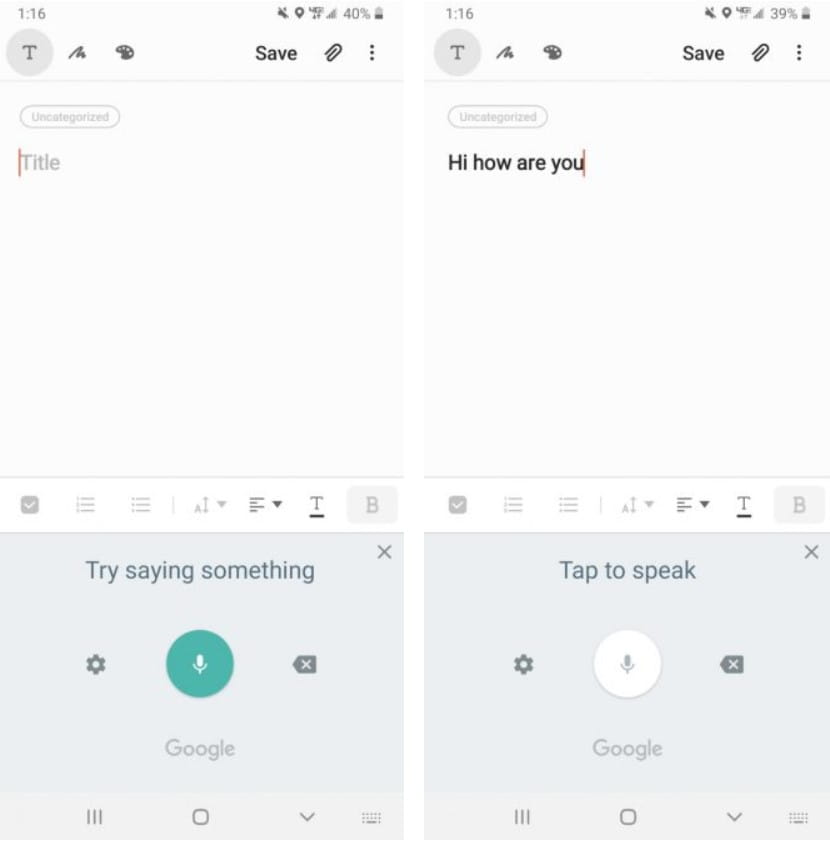
Task: Select the handwriting pen tool
Action: (x=77, y=53)
